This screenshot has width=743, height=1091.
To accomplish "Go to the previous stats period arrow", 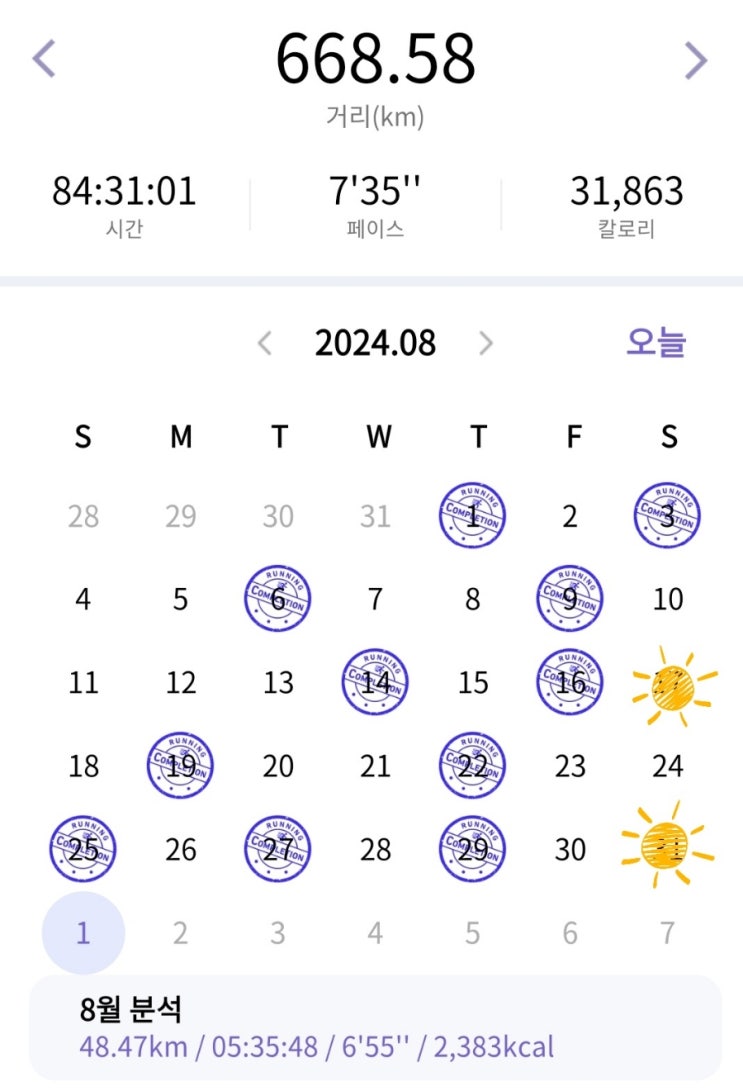I will 43,59.
